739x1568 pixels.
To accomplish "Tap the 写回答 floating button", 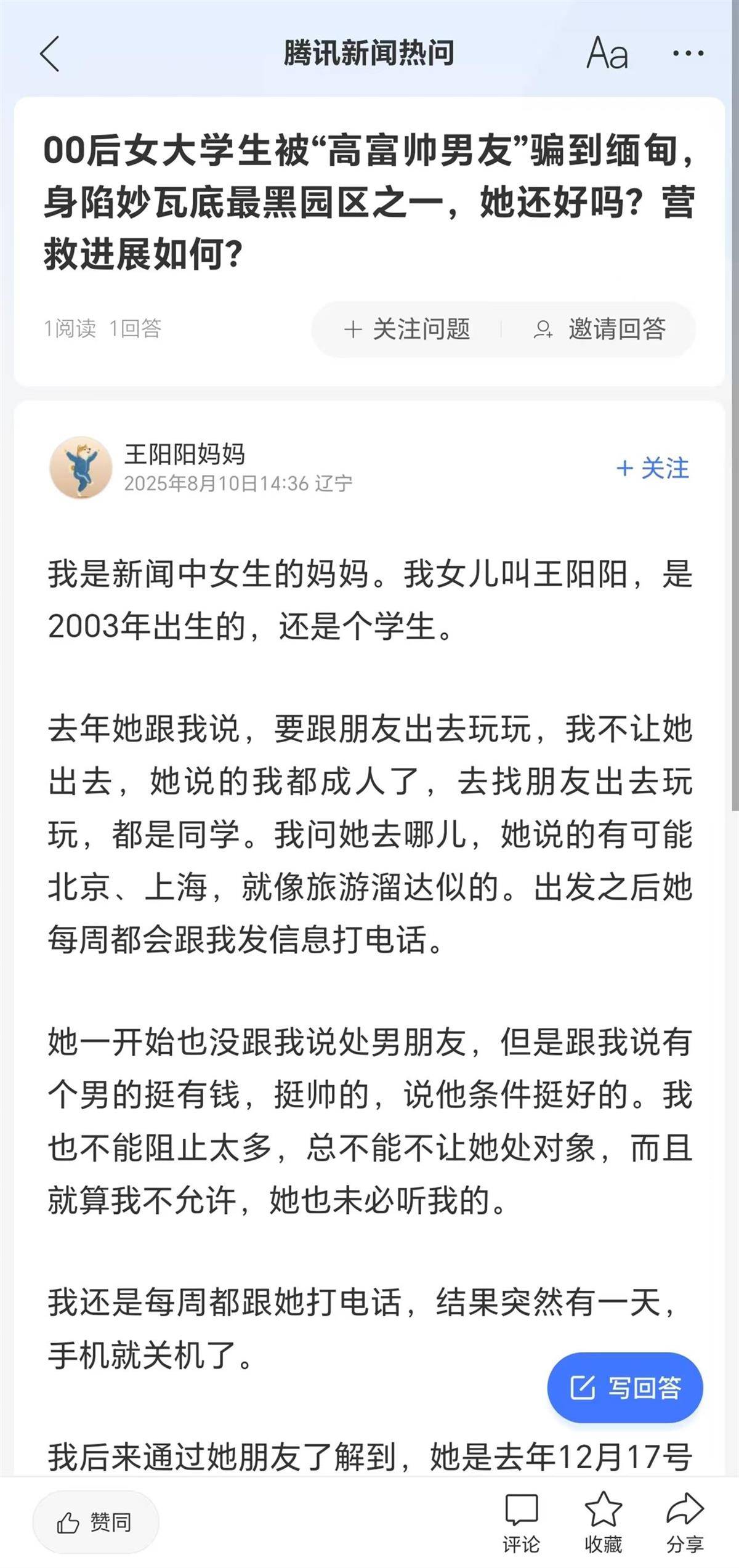I will pos(624,1388).
